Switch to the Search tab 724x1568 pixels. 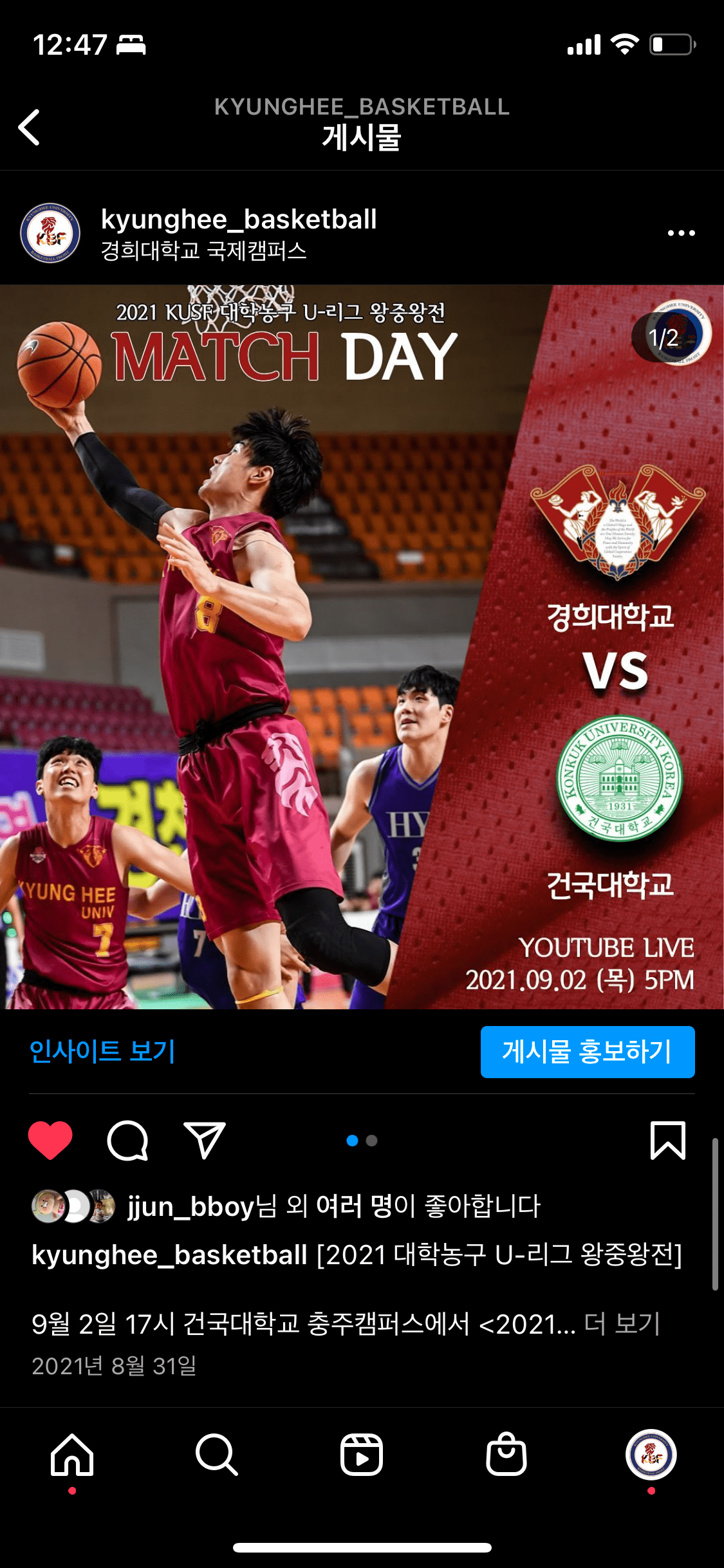(x=217, y=1455)
